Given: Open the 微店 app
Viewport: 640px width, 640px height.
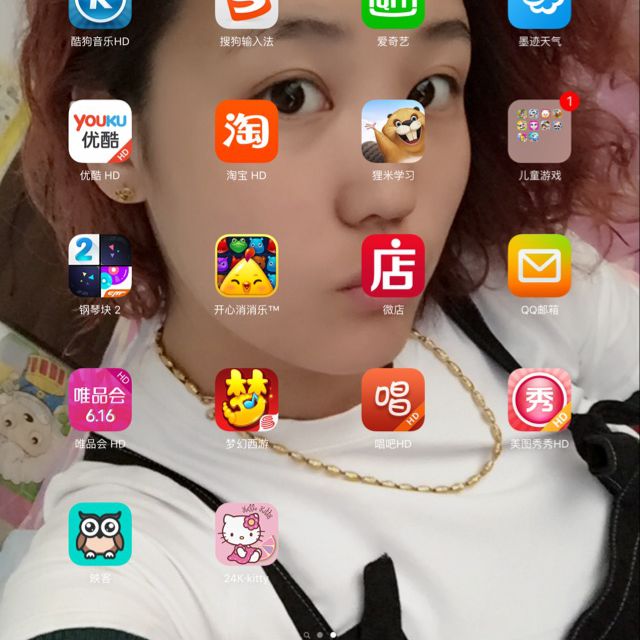Looking at the screenshot, I should pyautogui.click(x=393, y=266).
